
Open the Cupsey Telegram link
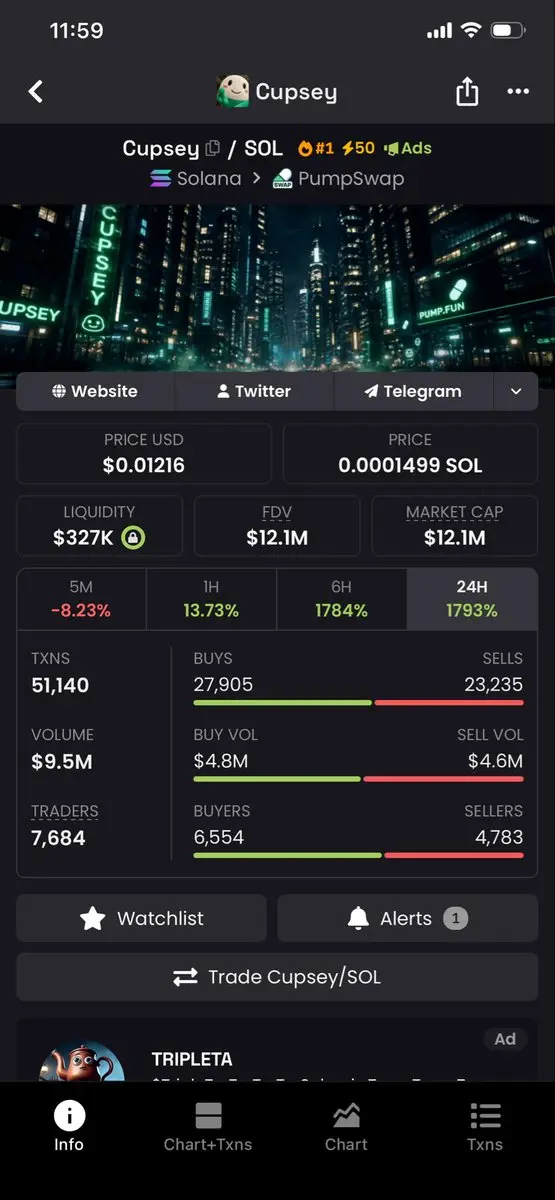point(414,391)
